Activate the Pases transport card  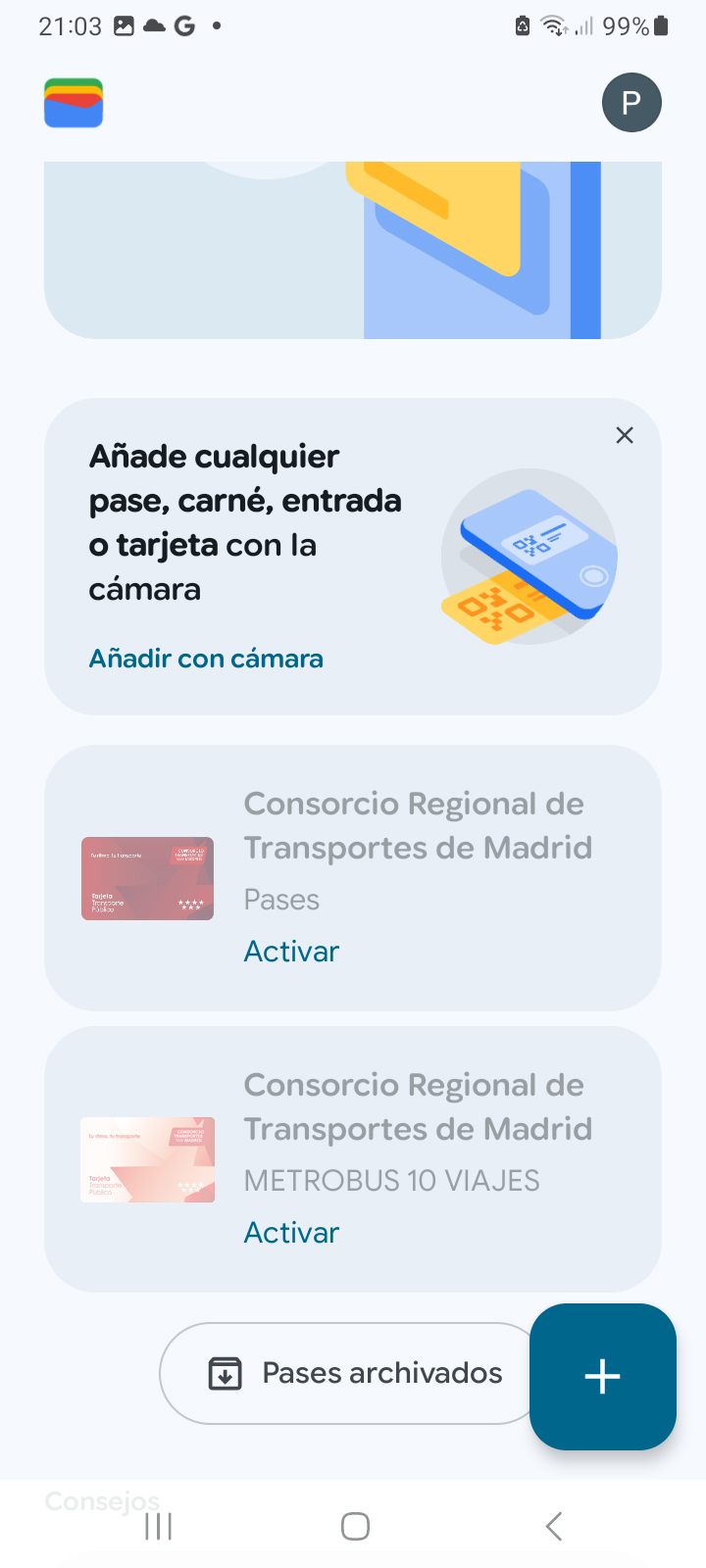290,951
